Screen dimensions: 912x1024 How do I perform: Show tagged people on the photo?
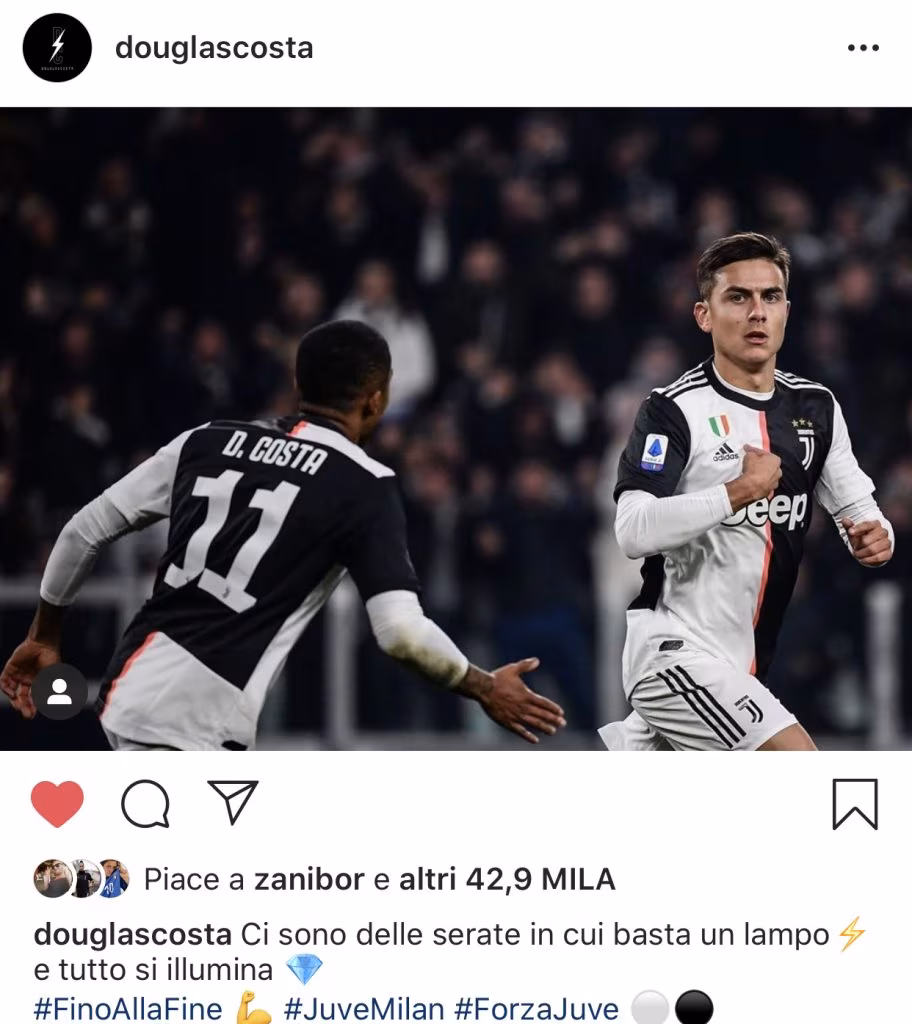(x=59, y=692)
